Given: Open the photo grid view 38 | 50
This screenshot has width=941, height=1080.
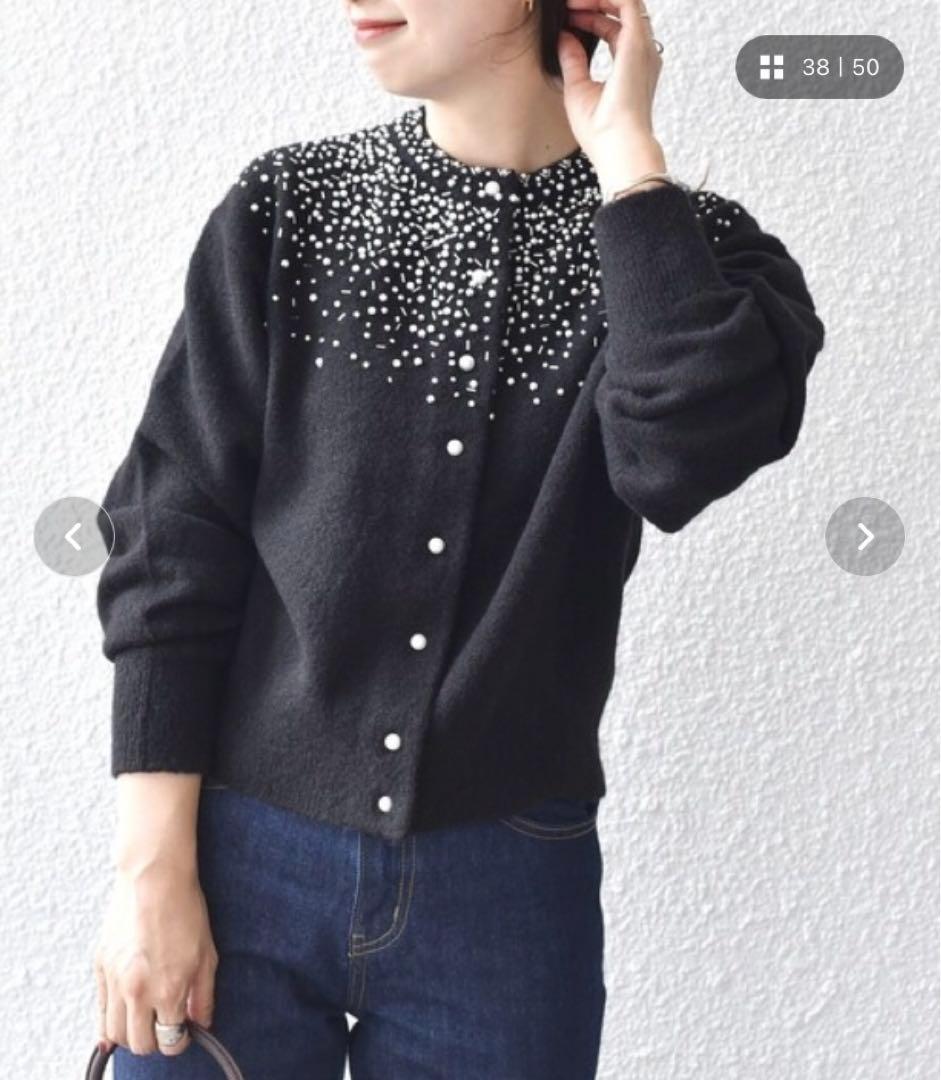Looking at the screenshot, I should coord(819,67).
